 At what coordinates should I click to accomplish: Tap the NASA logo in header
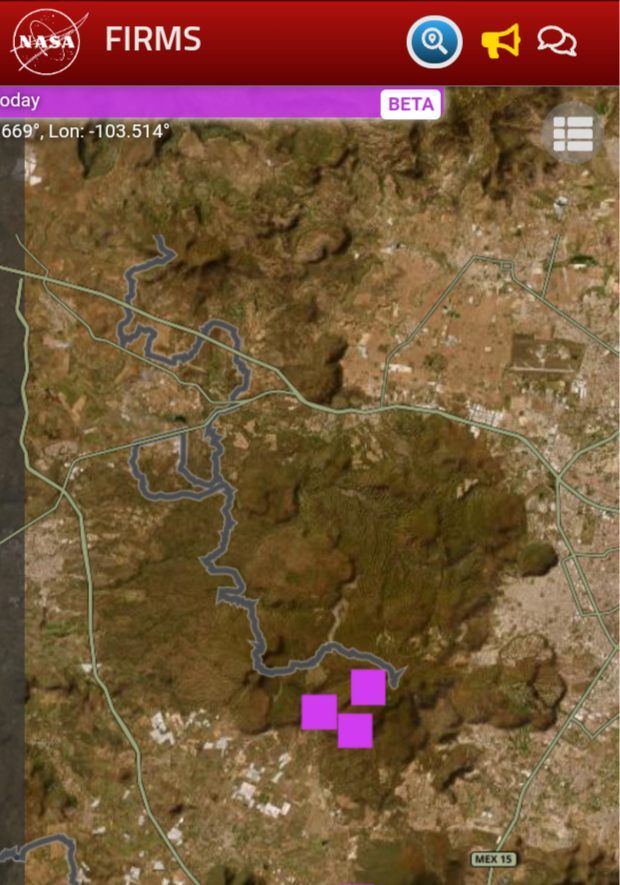(x=46, y=42)
